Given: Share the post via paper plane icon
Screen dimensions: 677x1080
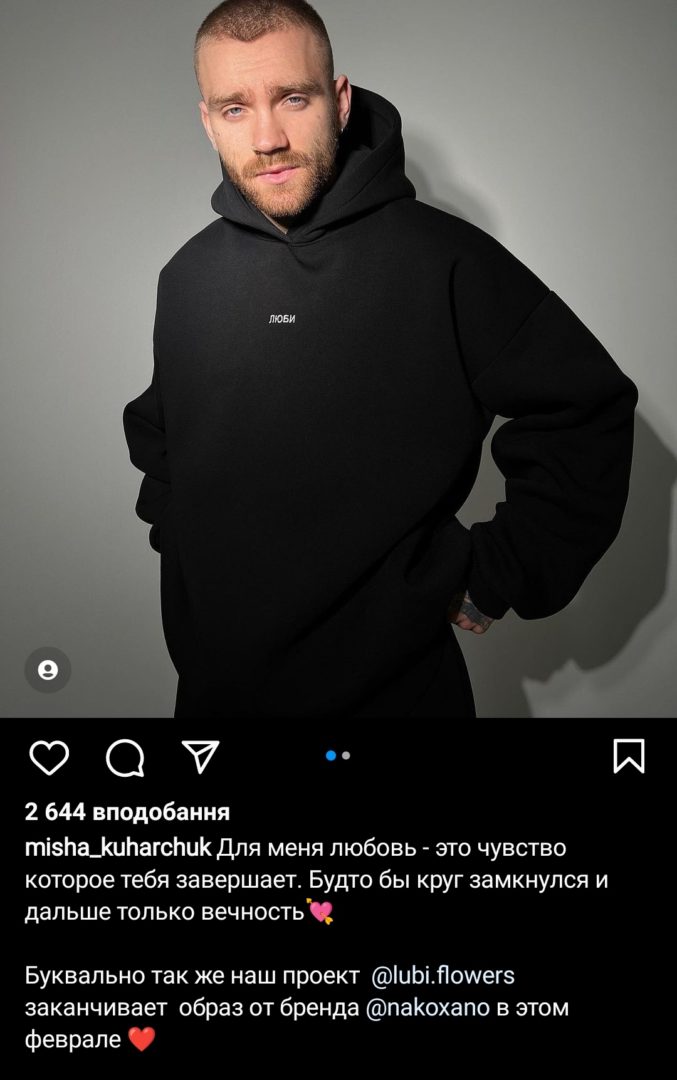Looking at the screenshot, I should tap(201, 757).
